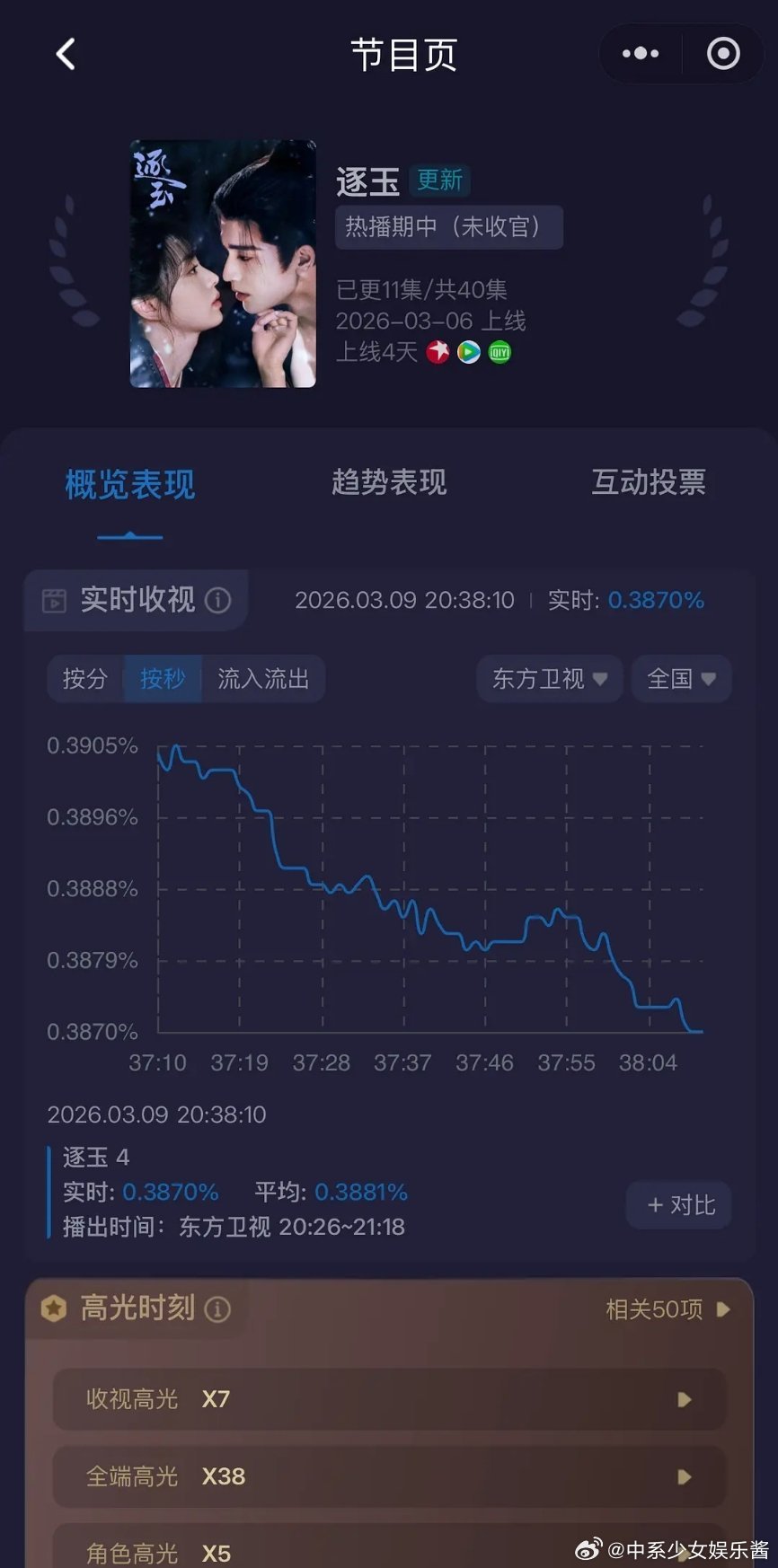Open the Tencent Video platform icon

pos(468,352)
